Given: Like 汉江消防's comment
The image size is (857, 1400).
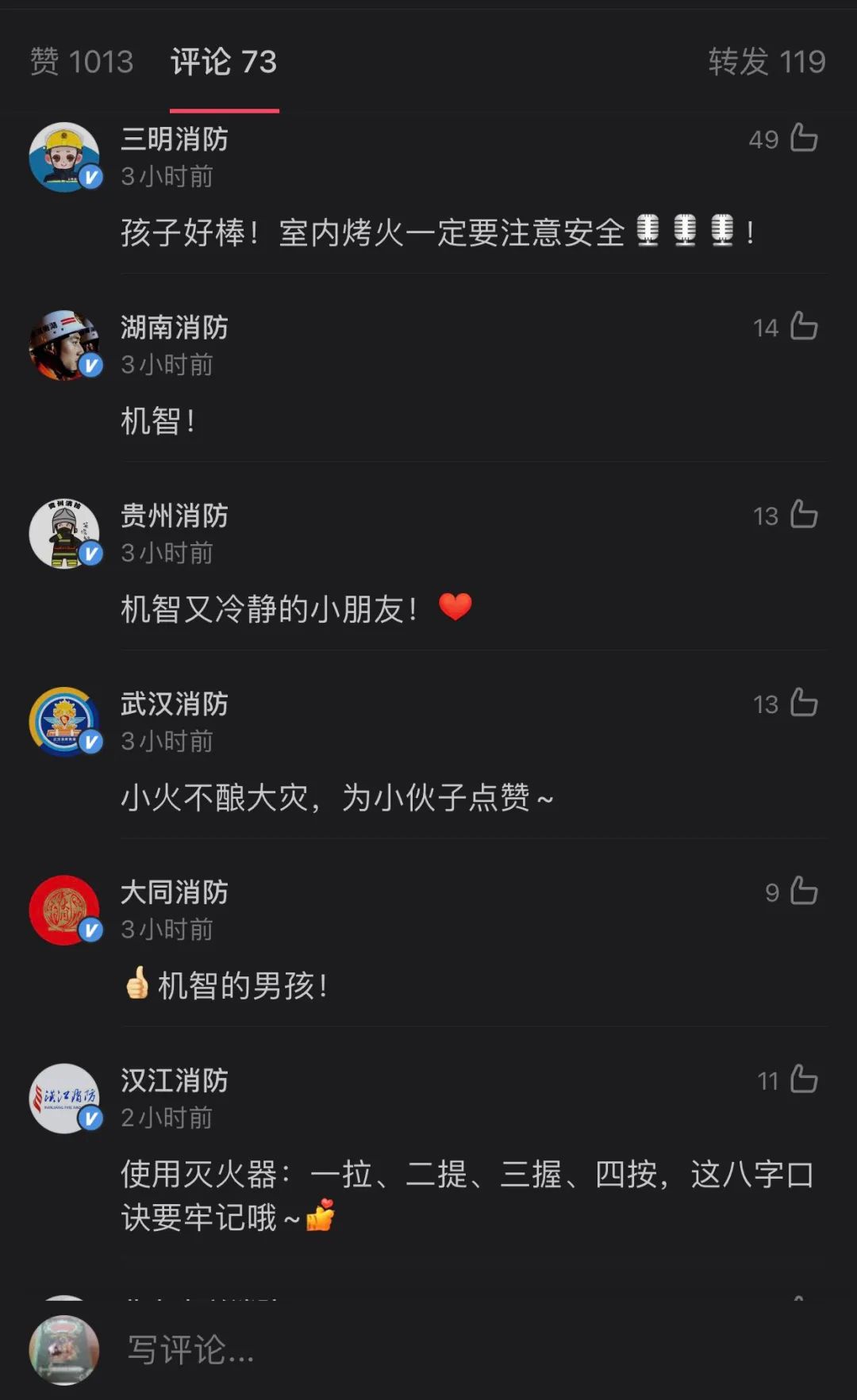Looking at the screenshot, I should [804, 1079].
